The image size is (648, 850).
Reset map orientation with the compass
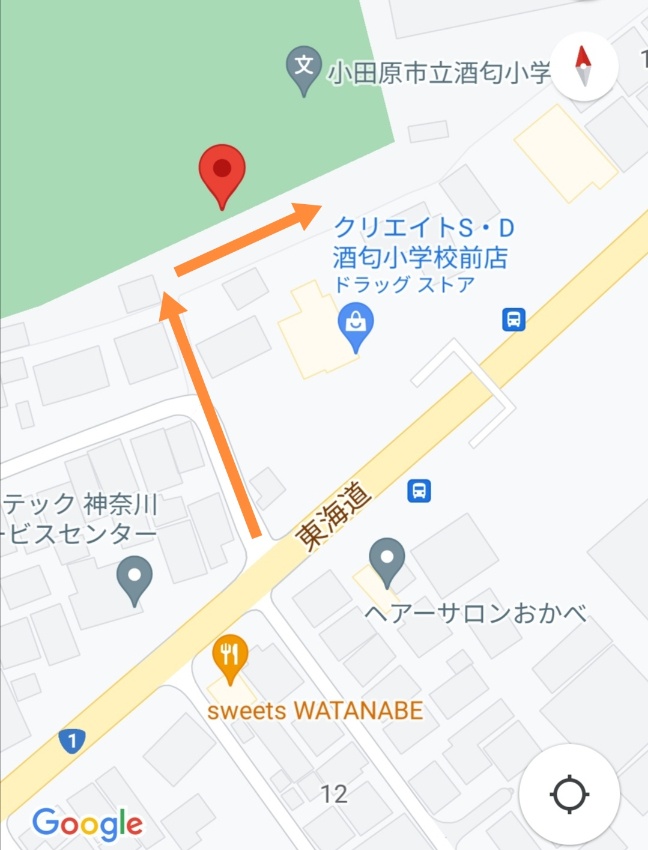tap(585, 67)
